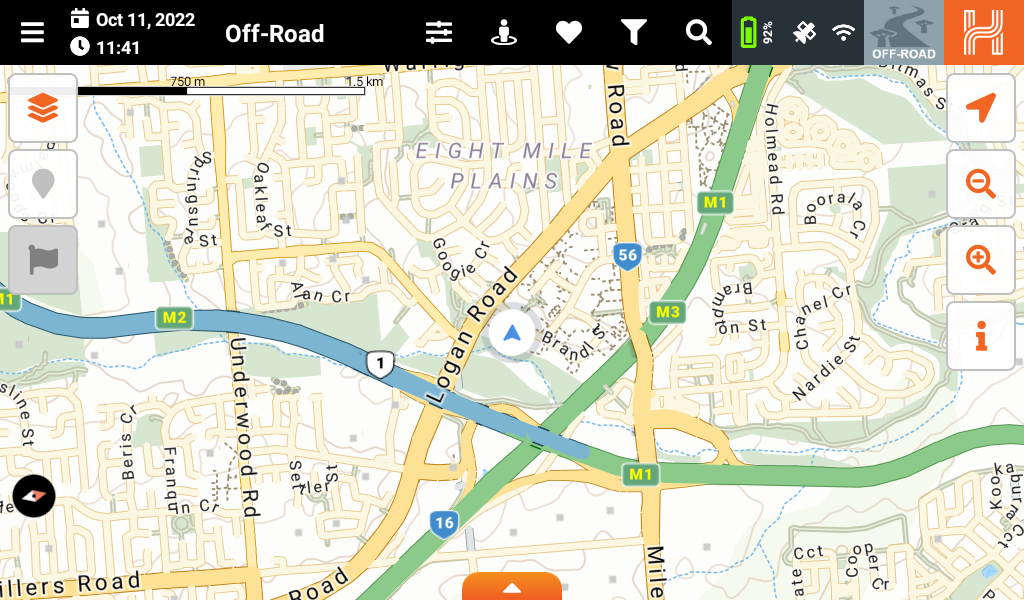Add a waypoint pin
The image size is (1024, 600).
(43, 184)
